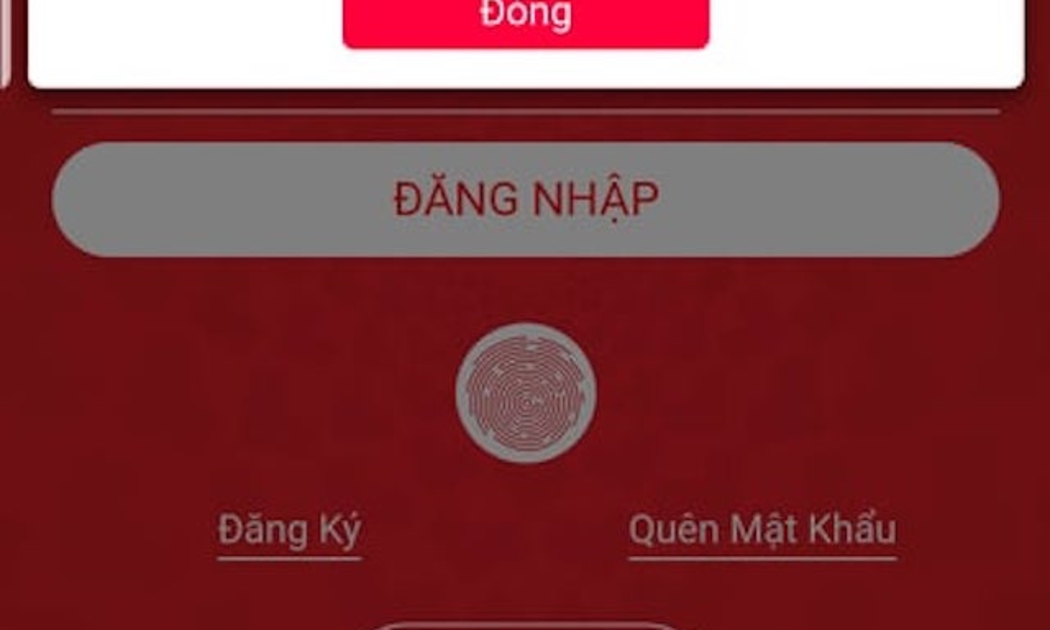1050x630 pixels.
Task: Tap the ĐĂNG NHẬP login button
Action: pyautogui.click(x=525, y=200)
